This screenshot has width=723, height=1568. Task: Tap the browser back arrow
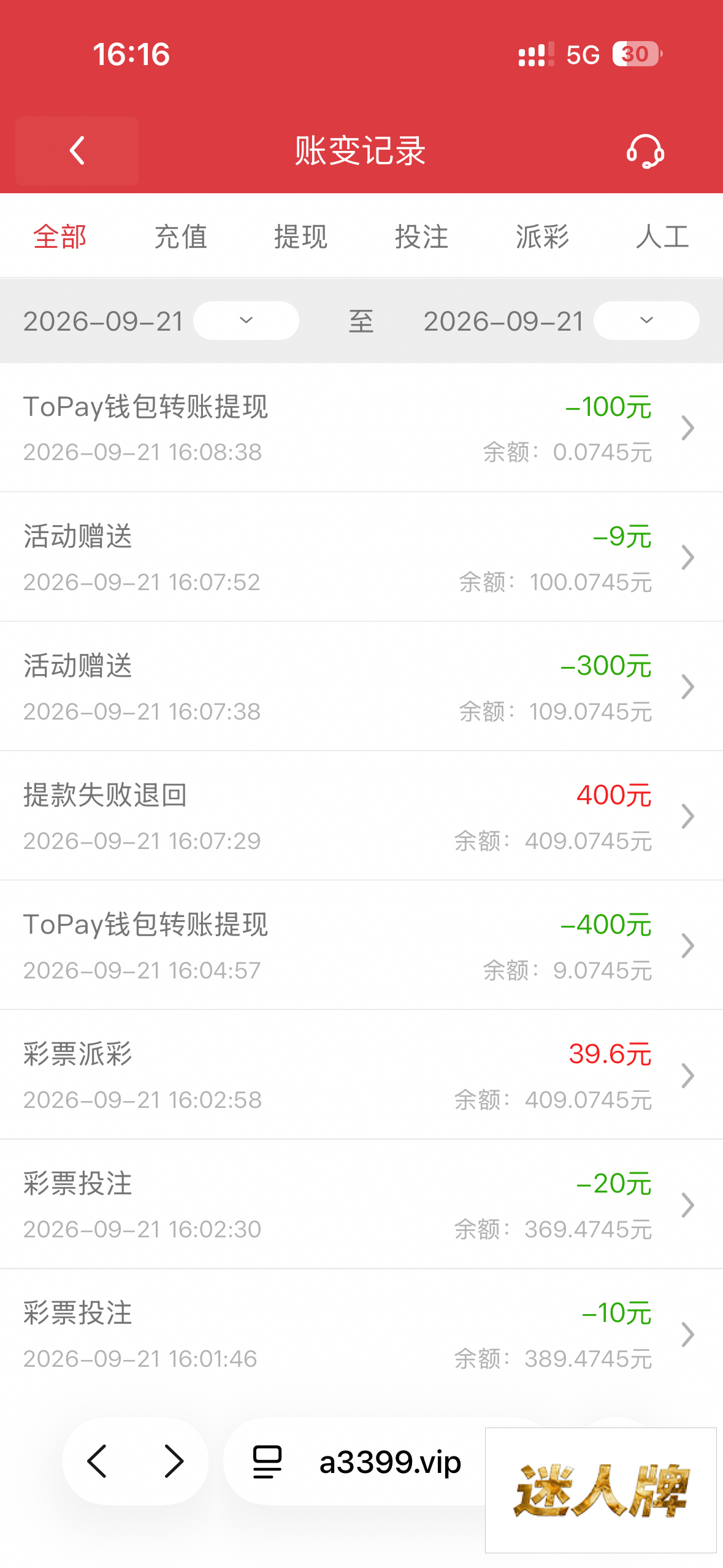coord(98,1461)
